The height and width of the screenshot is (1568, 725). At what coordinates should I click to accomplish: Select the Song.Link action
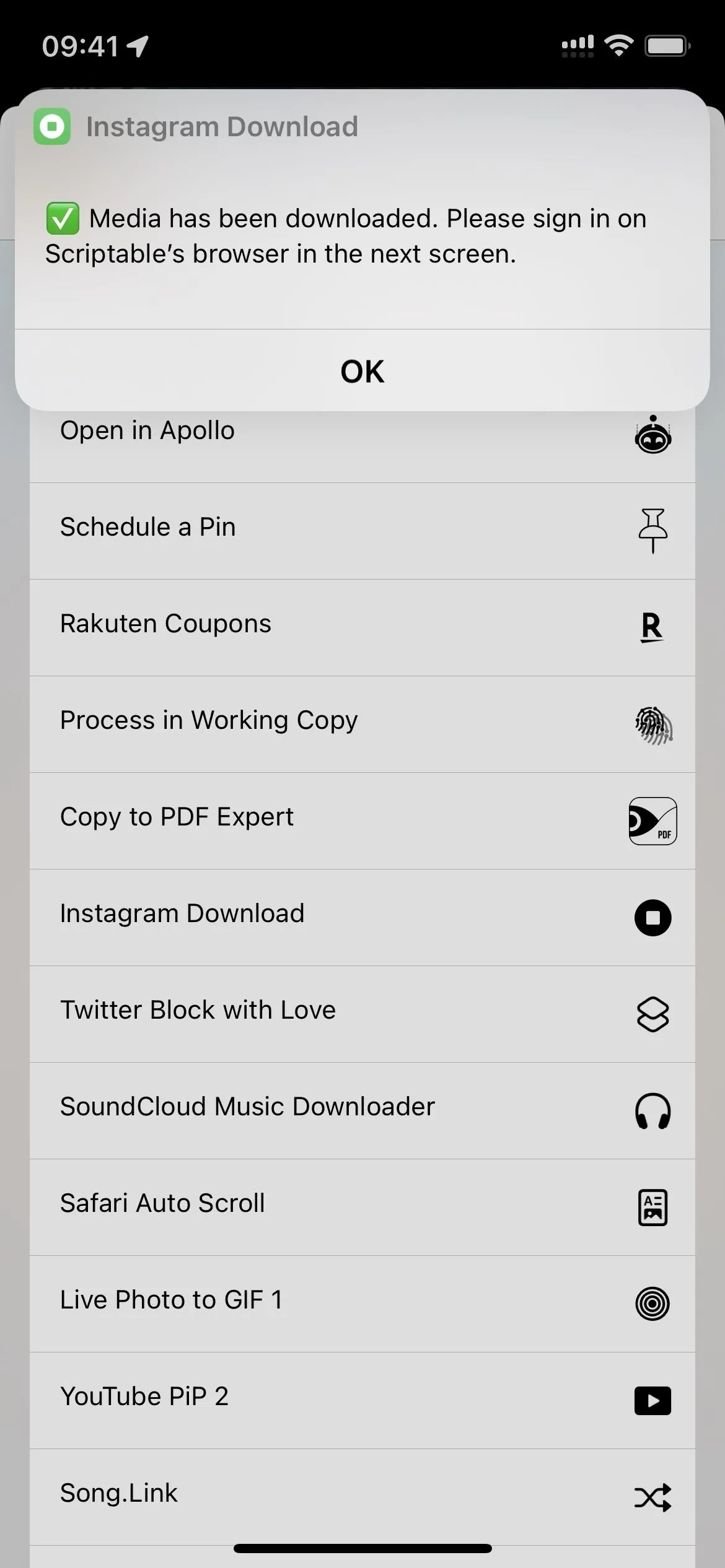362,1497
